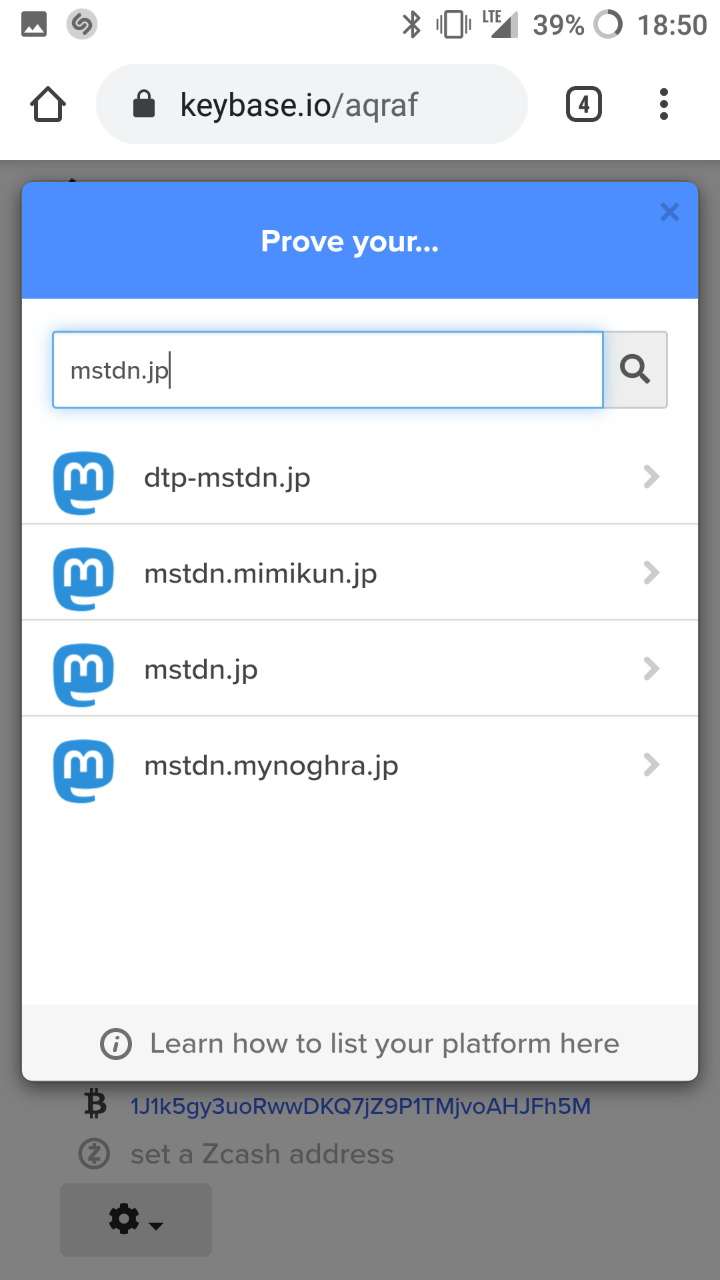This screenshot has width=720, height=1280.
Task: Select dtp-mstdn.jp from results
Action: pos(360,477)
